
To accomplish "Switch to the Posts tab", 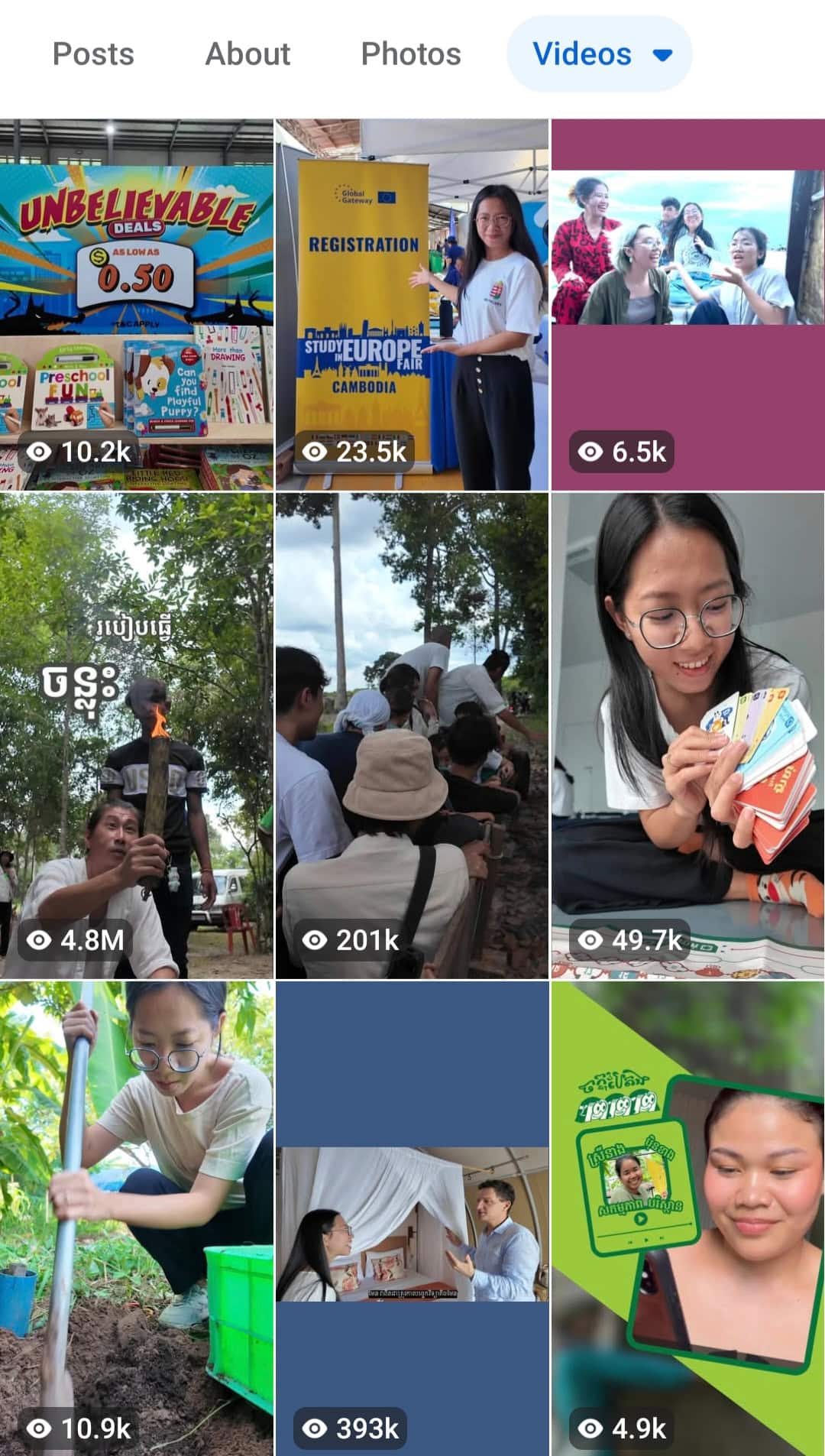I will pos(93,54).
